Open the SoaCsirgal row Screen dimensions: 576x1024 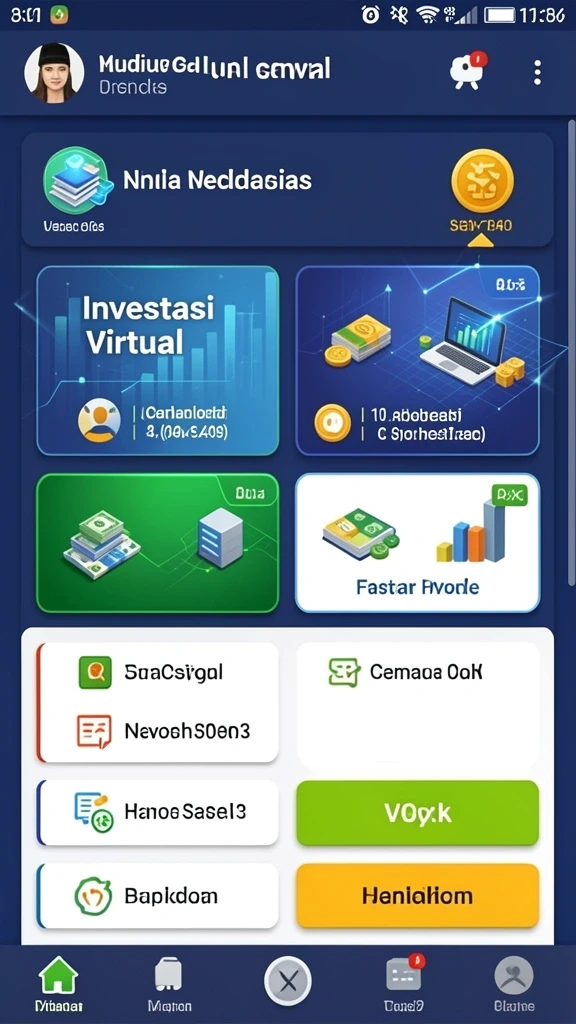(157, 672)
